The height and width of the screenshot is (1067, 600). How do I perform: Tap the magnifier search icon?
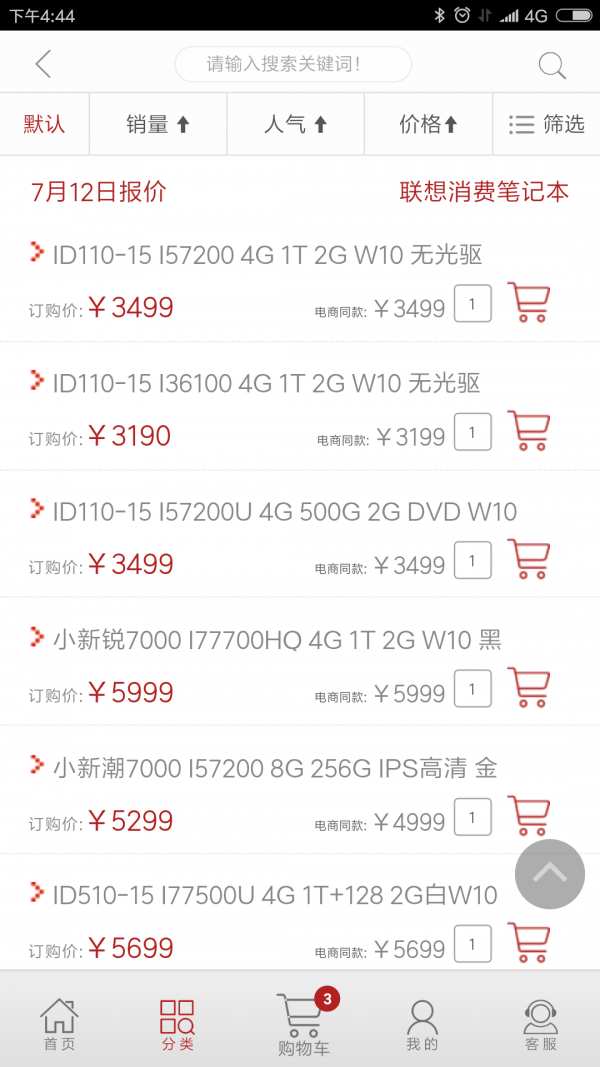tap(552, 65)
